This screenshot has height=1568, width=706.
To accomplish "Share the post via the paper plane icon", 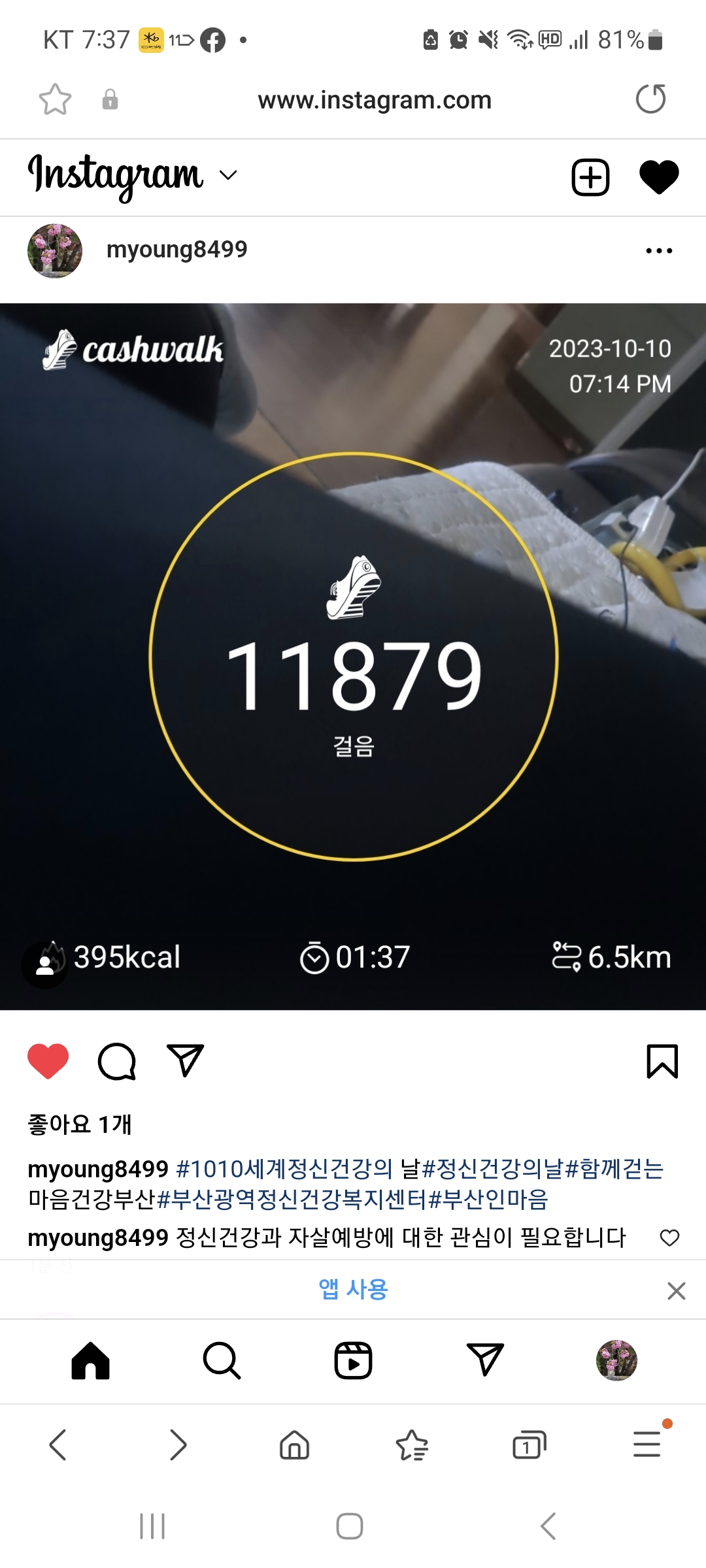I will [x=186, y=1060].
